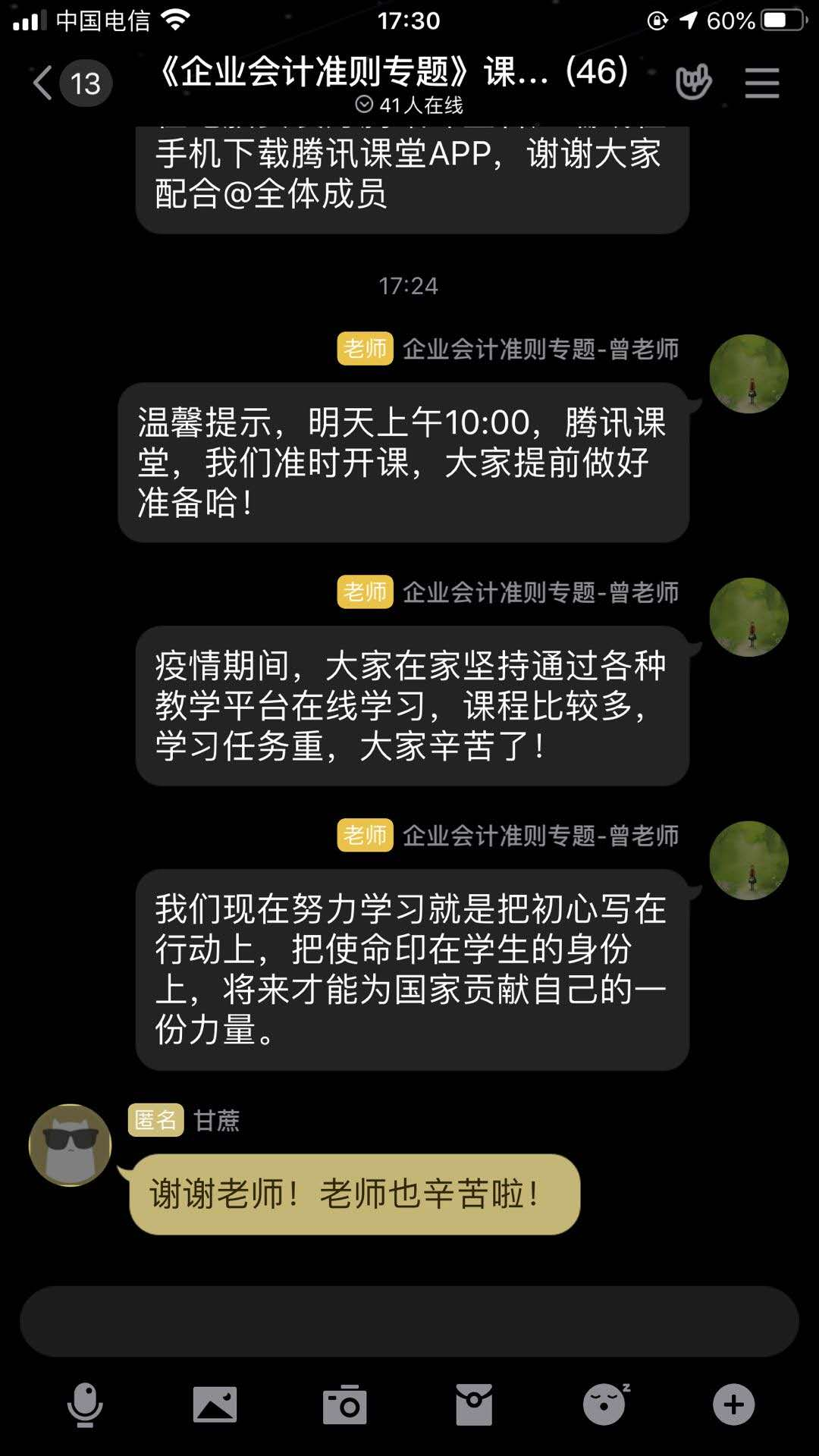Expand more options with plus icon
This screenshot has width=819, height=1456.
click(733, 1404)
